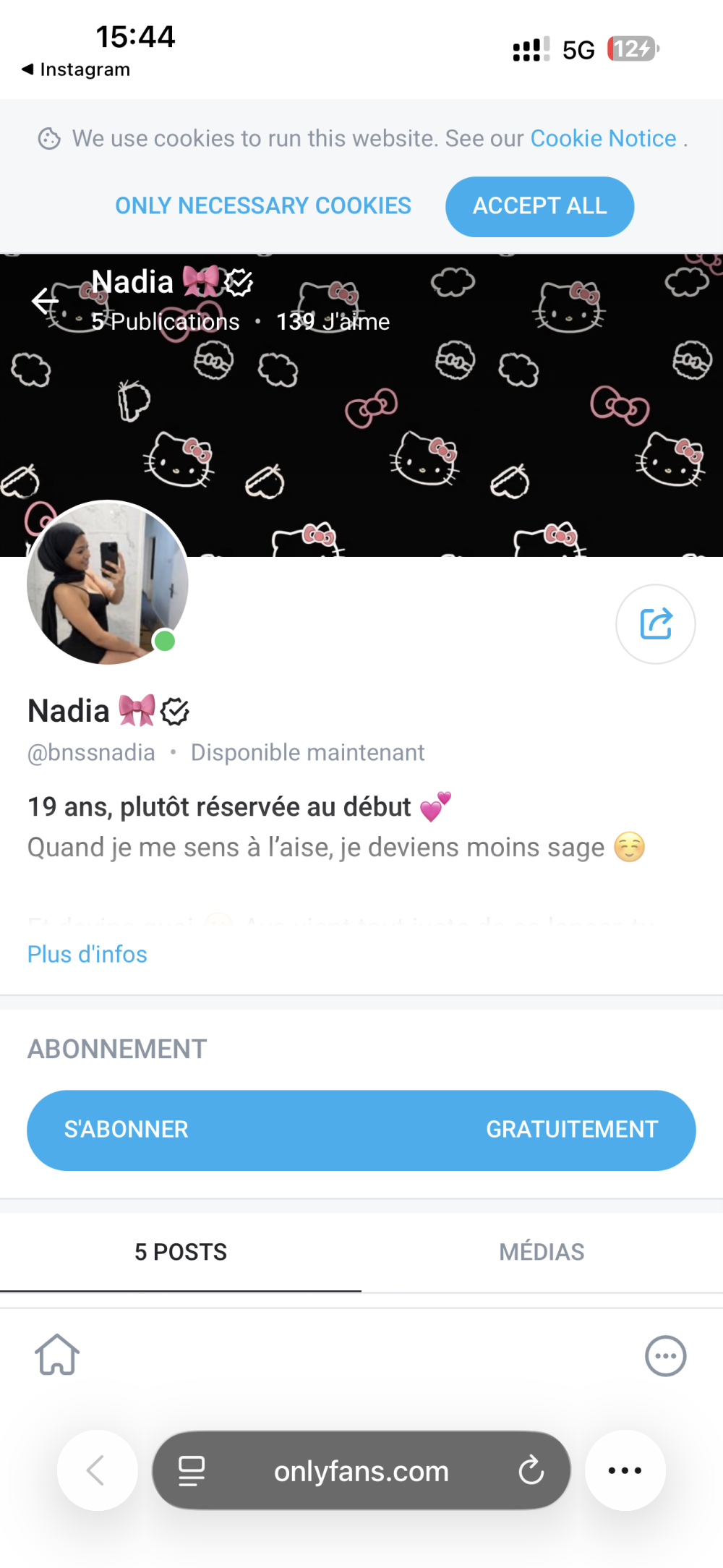The width and height of the screenshot is (723, 1568).
Task: Reload the onlyfans.com page
Action: [531, 1470]
